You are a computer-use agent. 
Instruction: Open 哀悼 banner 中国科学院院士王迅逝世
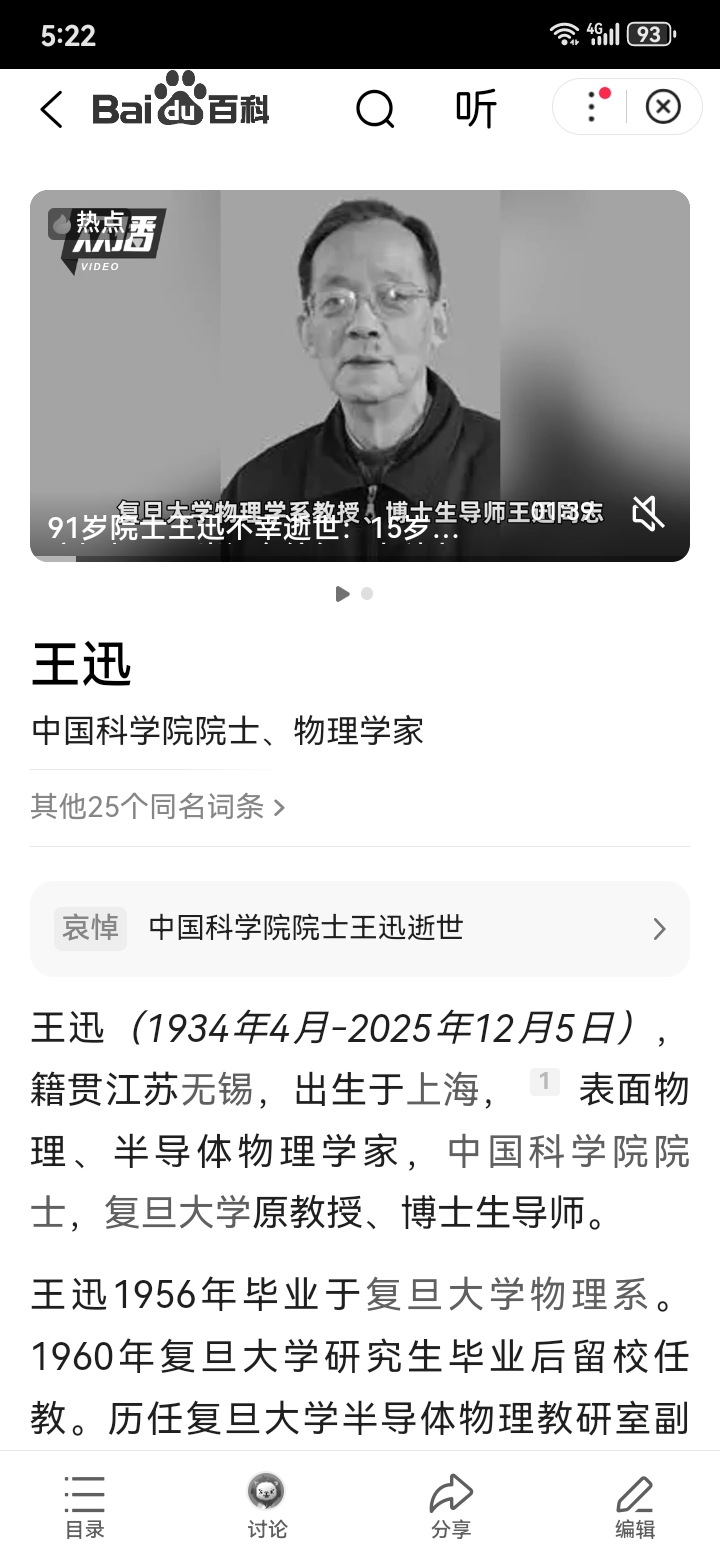pos(359,928)
